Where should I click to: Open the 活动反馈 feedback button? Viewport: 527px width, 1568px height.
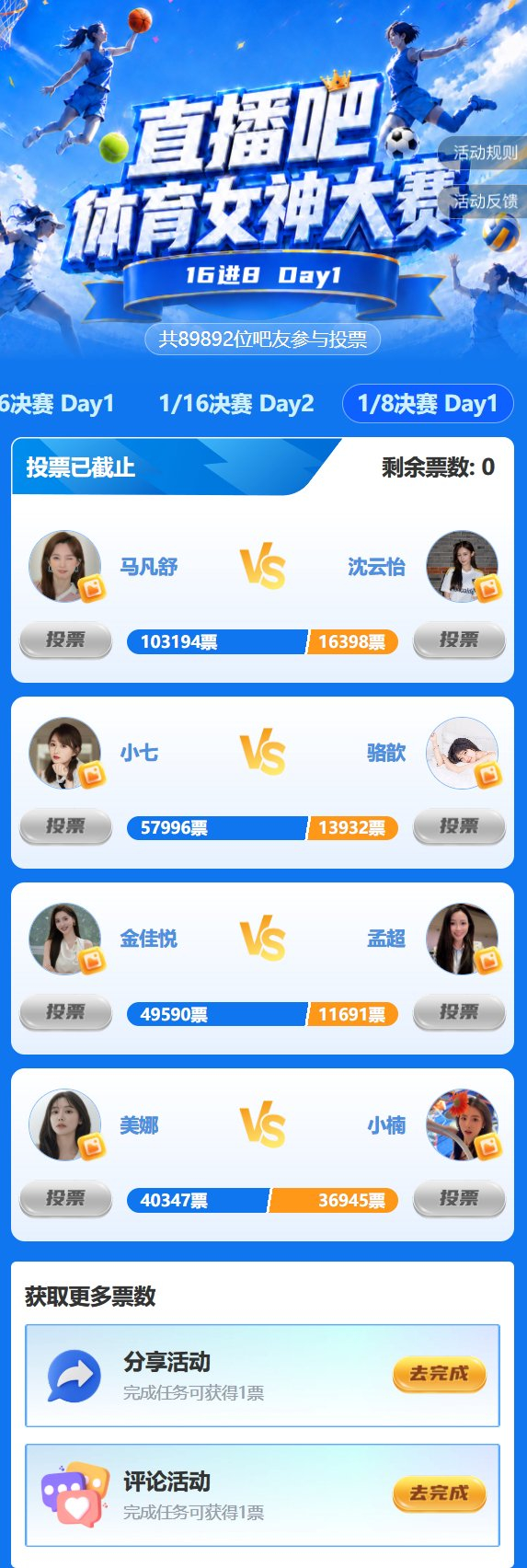click(x=483, y=201)
